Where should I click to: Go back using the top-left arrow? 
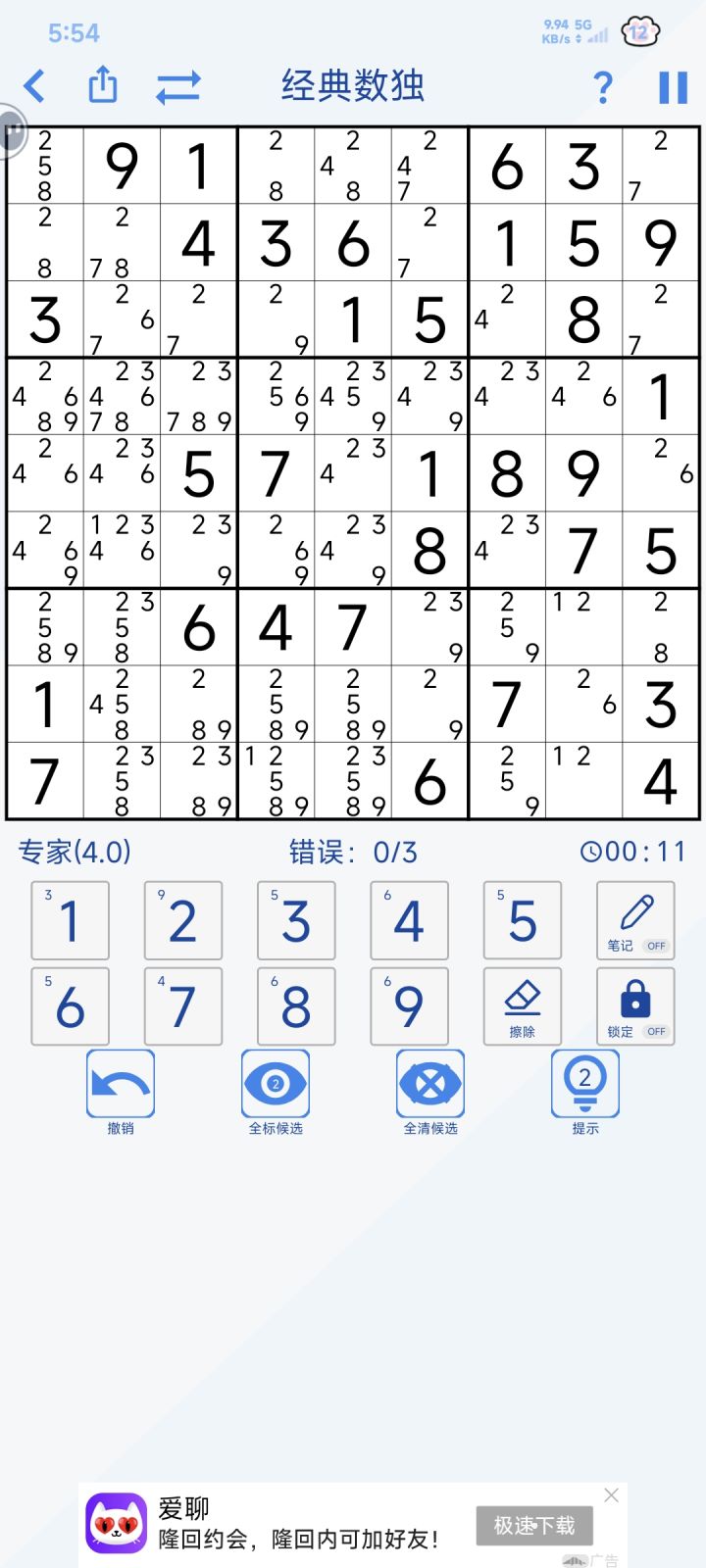click(35, 86)
